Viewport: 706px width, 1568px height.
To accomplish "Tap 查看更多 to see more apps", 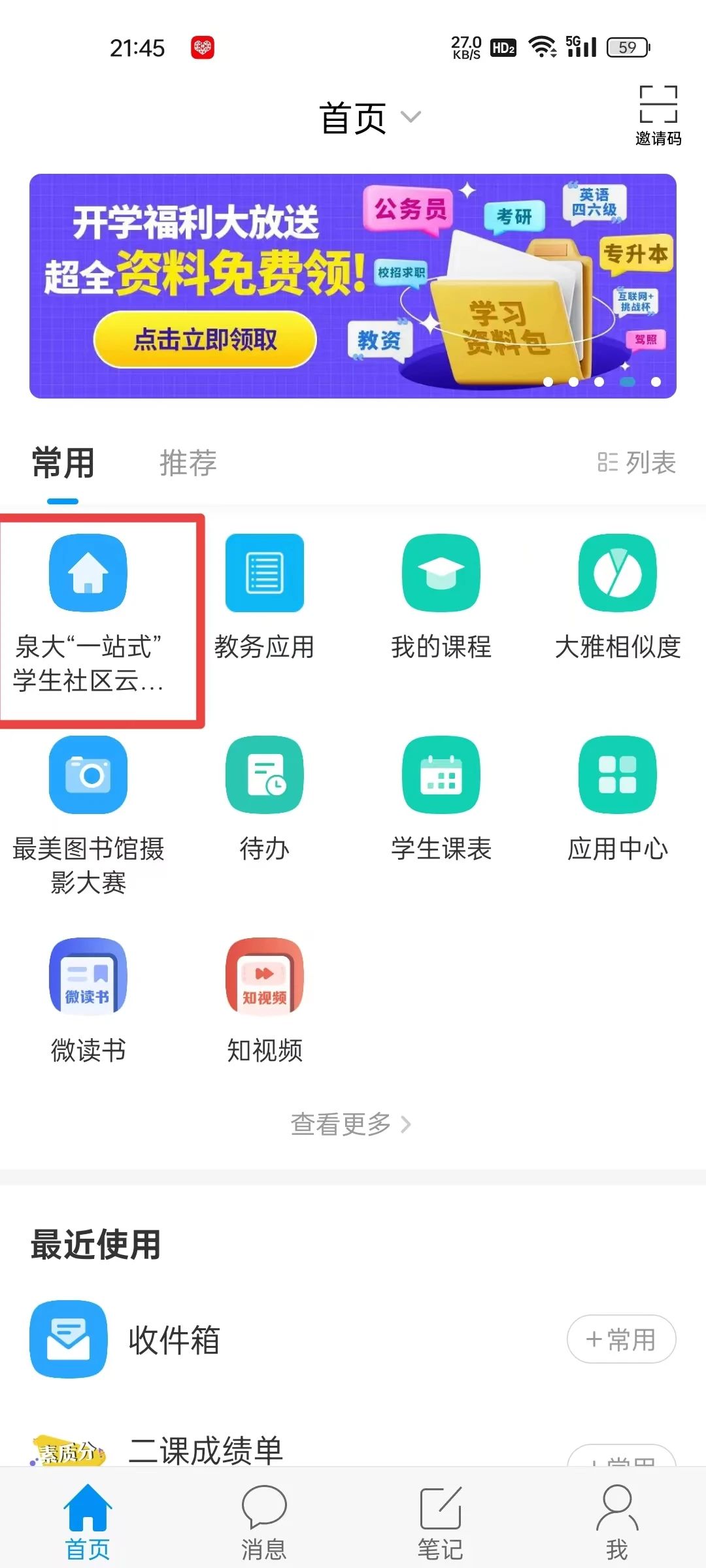I will (x=350, y=1124).
